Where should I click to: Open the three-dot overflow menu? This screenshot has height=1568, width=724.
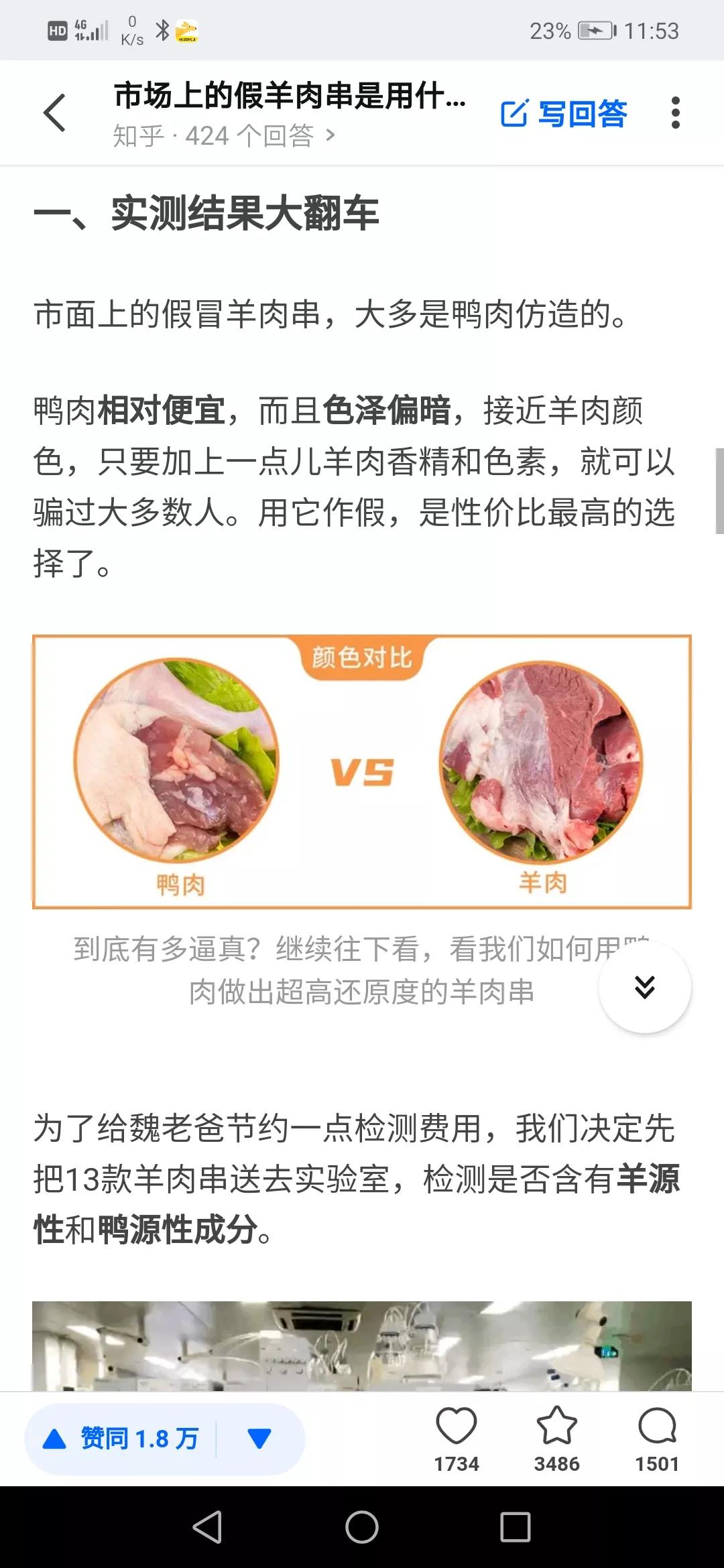(677, 113)
